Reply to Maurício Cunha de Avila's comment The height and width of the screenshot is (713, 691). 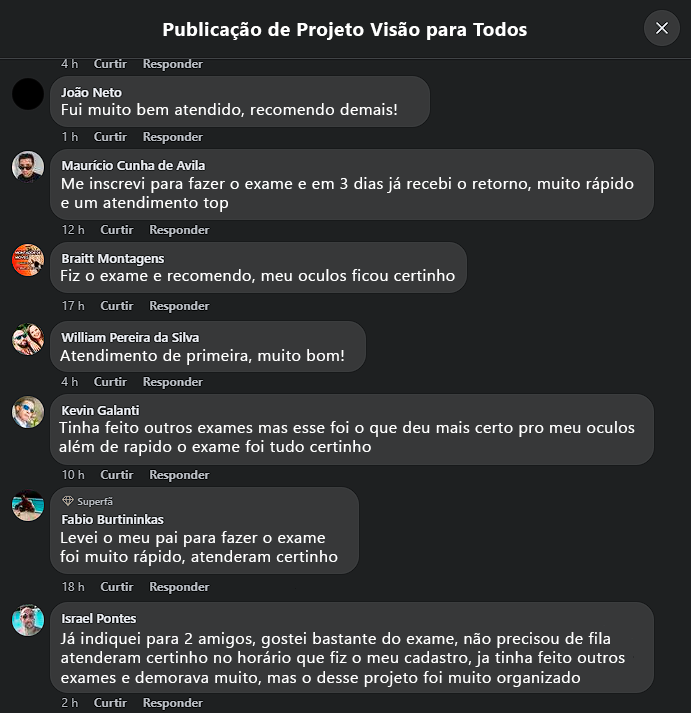[x=179, y=230]
